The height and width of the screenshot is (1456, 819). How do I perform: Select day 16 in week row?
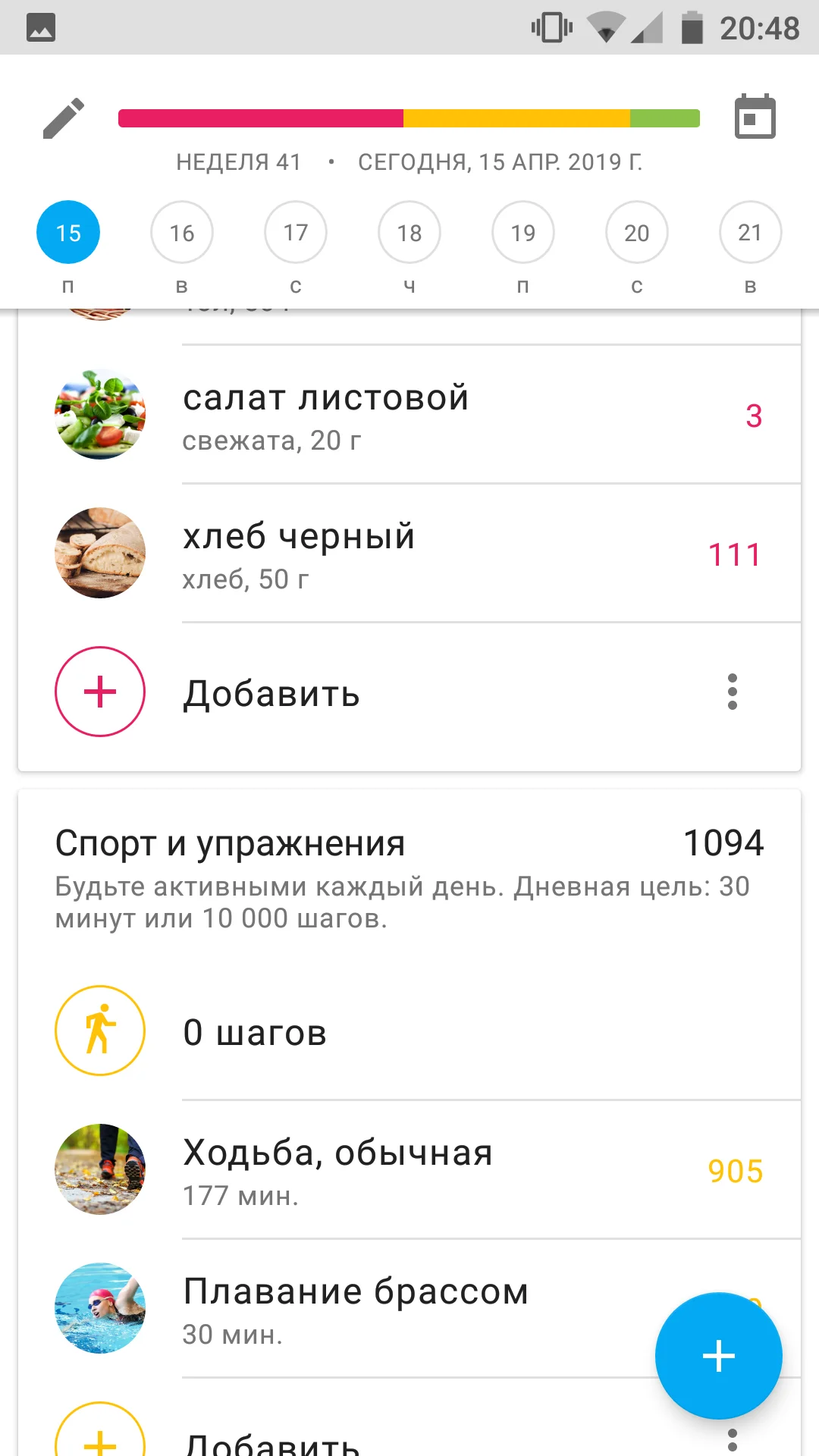coord(182,233)
